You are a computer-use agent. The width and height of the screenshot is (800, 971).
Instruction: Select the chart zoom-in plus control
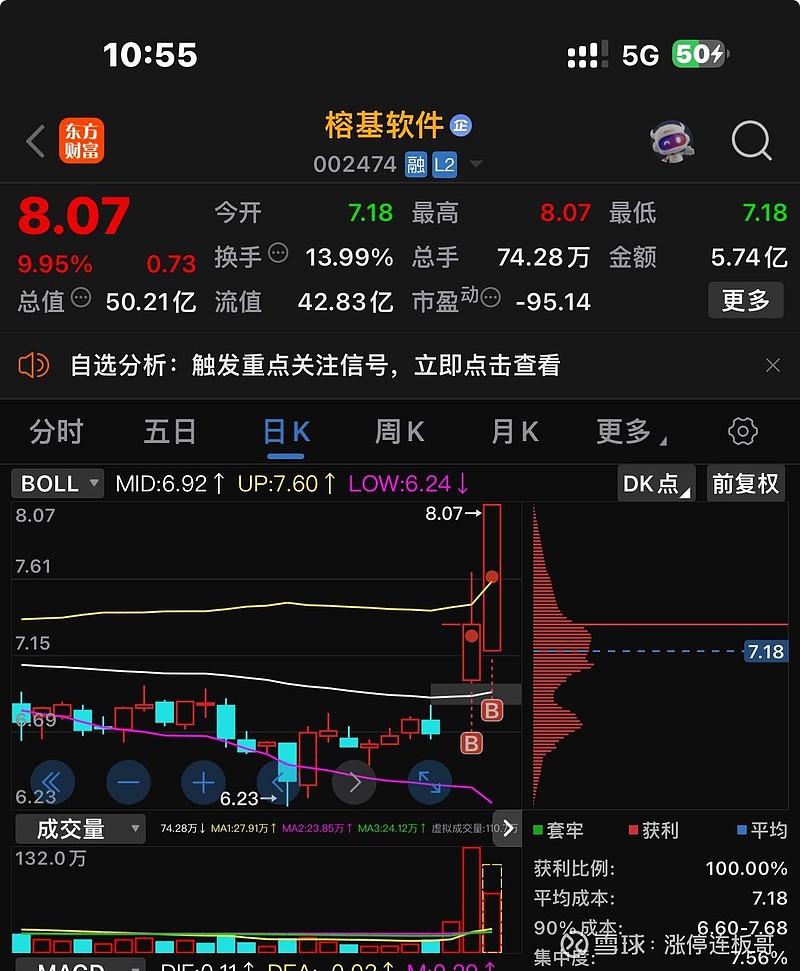pyautogui.click(x=203, y=783)
